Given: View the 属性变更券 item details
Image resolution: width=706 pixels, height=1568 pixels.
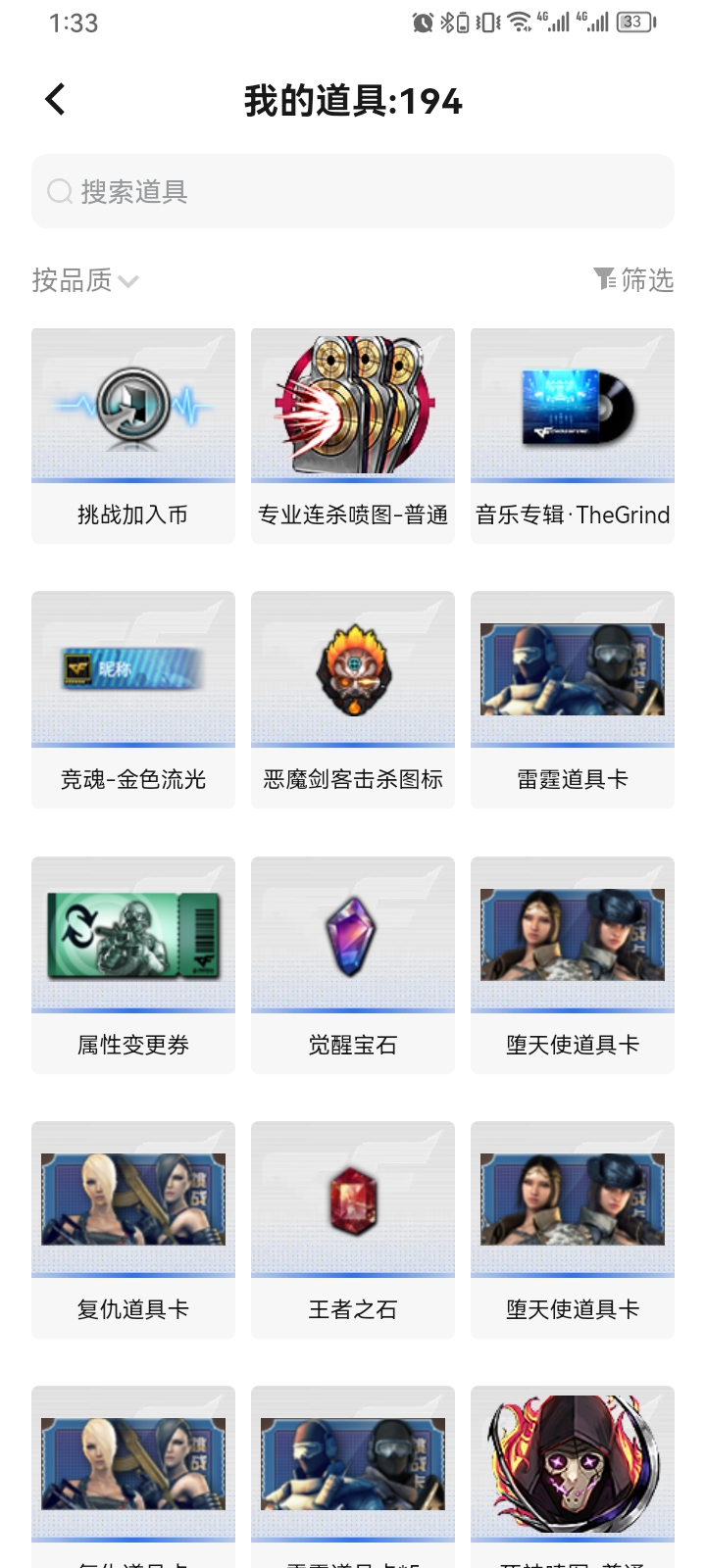Looking at the screenshot, I should pyautogui.click(x=133, y=964).
